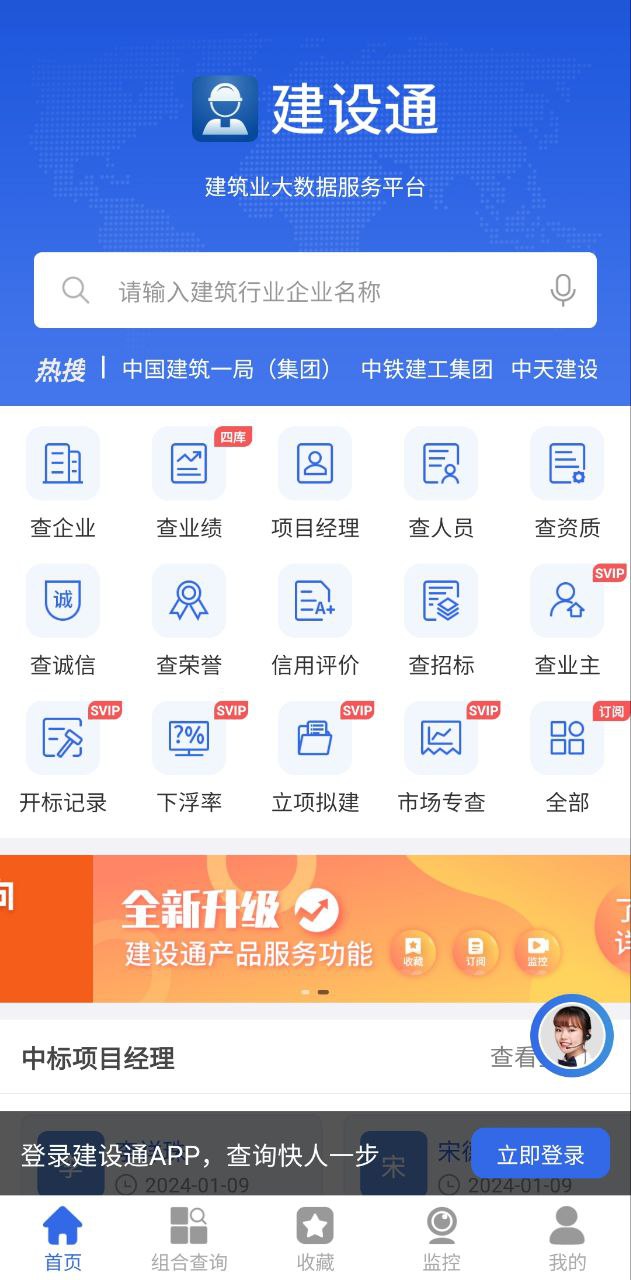Open 查招标 bidding lookup

coord(441,619)
